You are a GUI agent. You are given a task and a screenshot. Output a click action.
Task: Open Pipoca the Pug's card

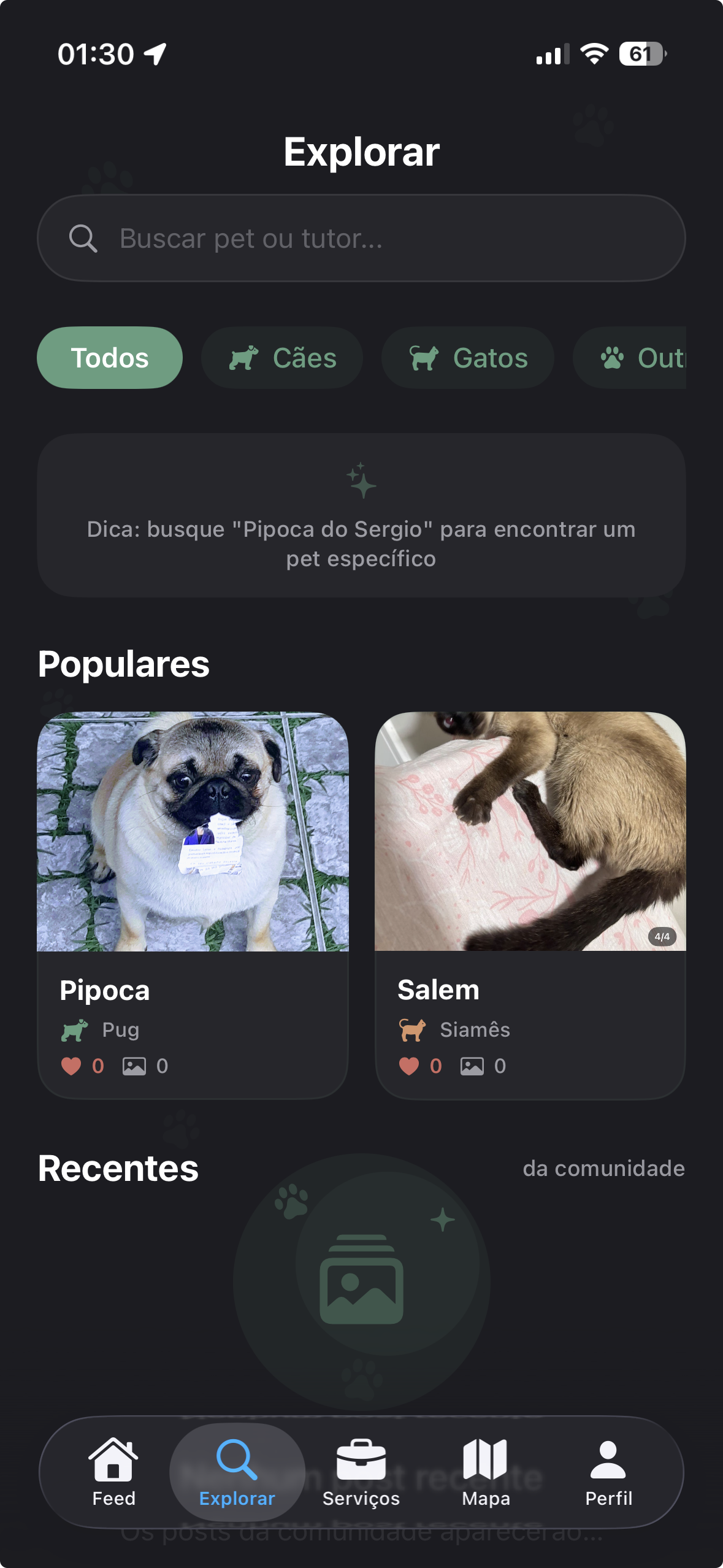tap(193, 904)
